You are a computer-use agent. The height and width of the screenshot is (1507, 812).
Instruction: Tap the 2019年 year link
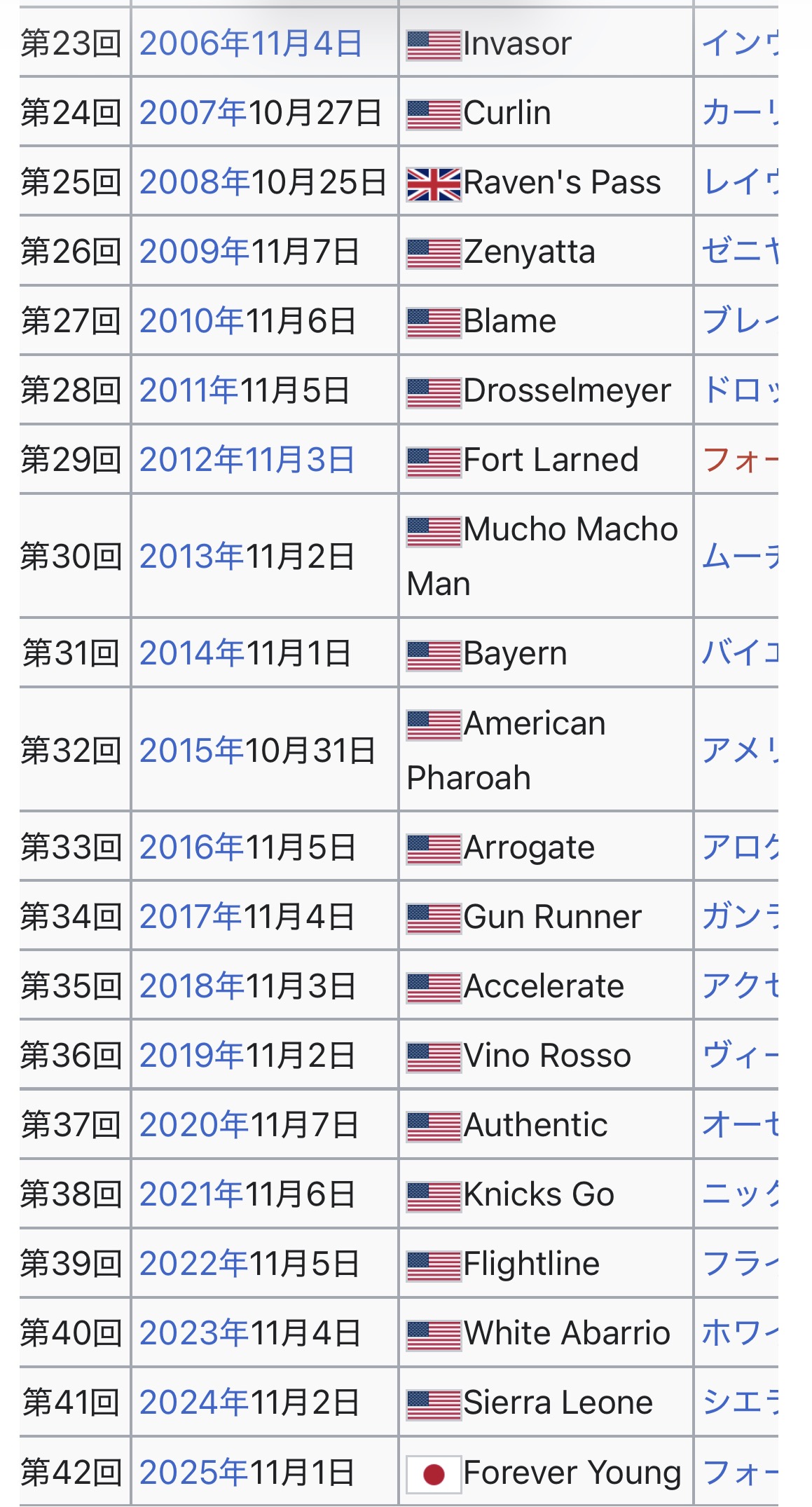(192, 1056)
